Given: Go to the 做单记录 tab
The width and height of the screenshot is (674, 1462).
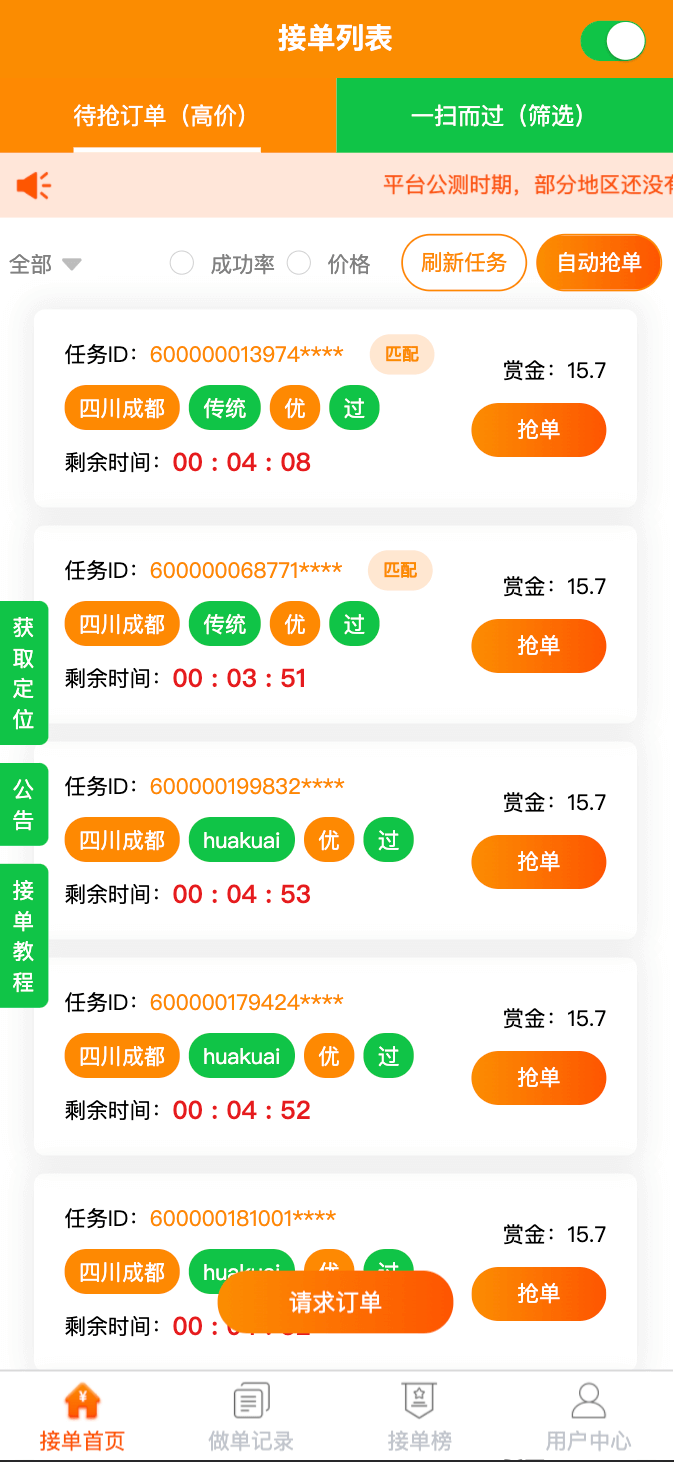Looking at the screenshot, I should [x=251, y=1417].
